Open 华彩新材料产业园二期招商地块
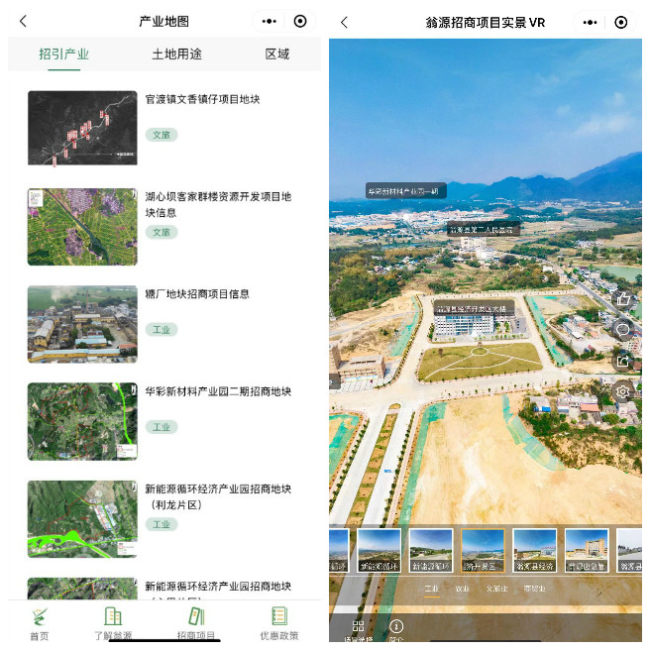This screenshot has width=650, height=650. click(217, 391)
